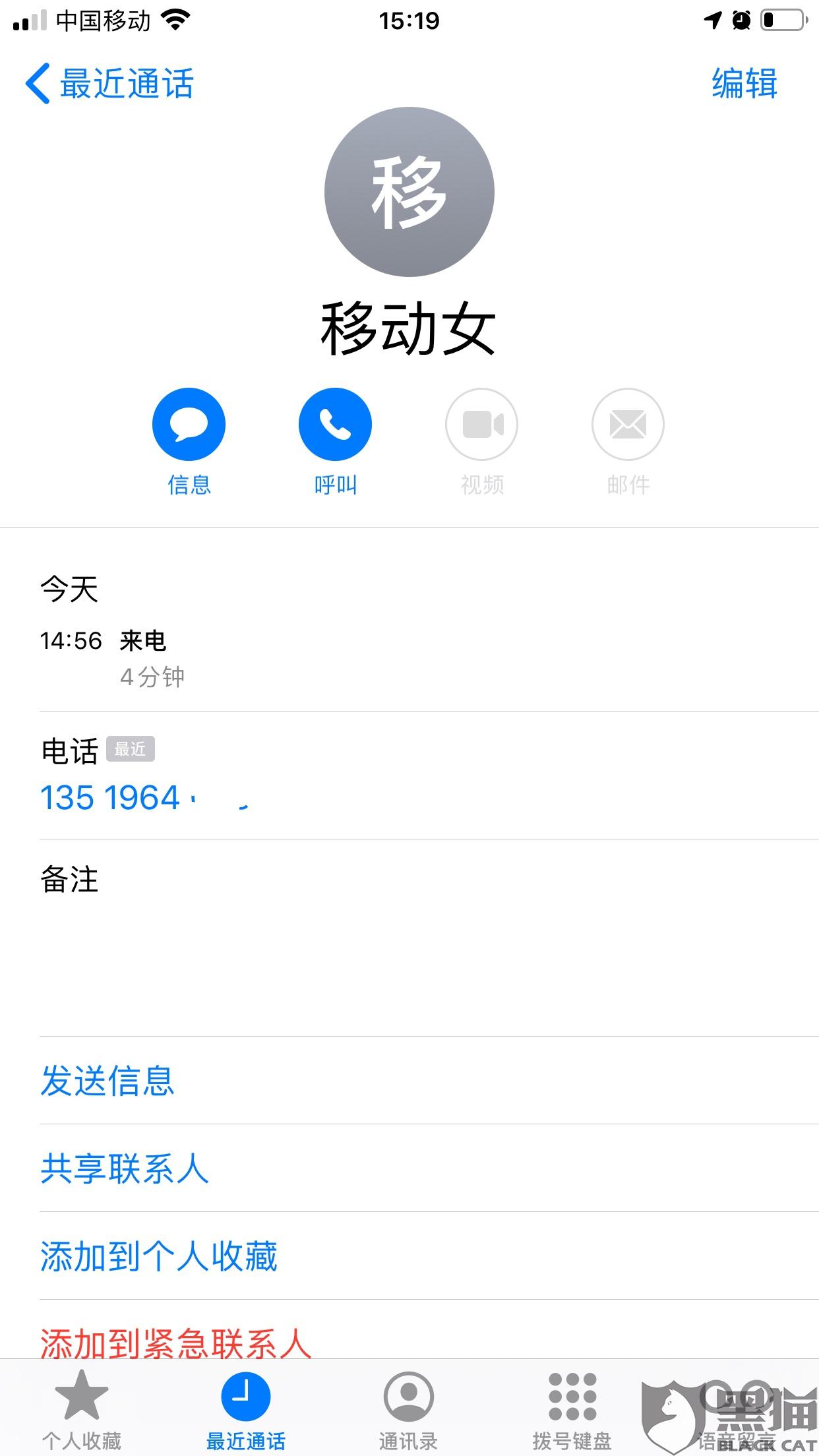This screenshot has width=819, height=1456.
Task: Go back to 最近通话 list
Action: [x=109, y=84]
